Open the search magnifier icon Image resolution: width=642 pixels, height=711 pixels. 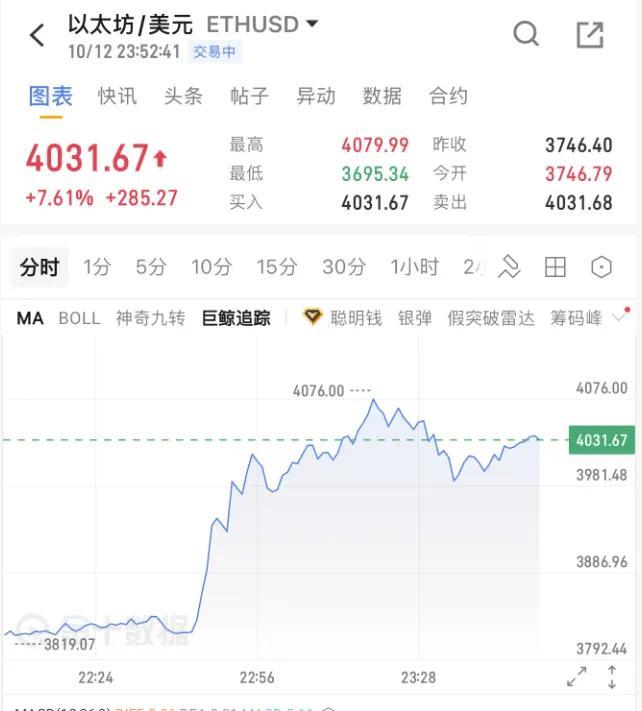point(525,35)
